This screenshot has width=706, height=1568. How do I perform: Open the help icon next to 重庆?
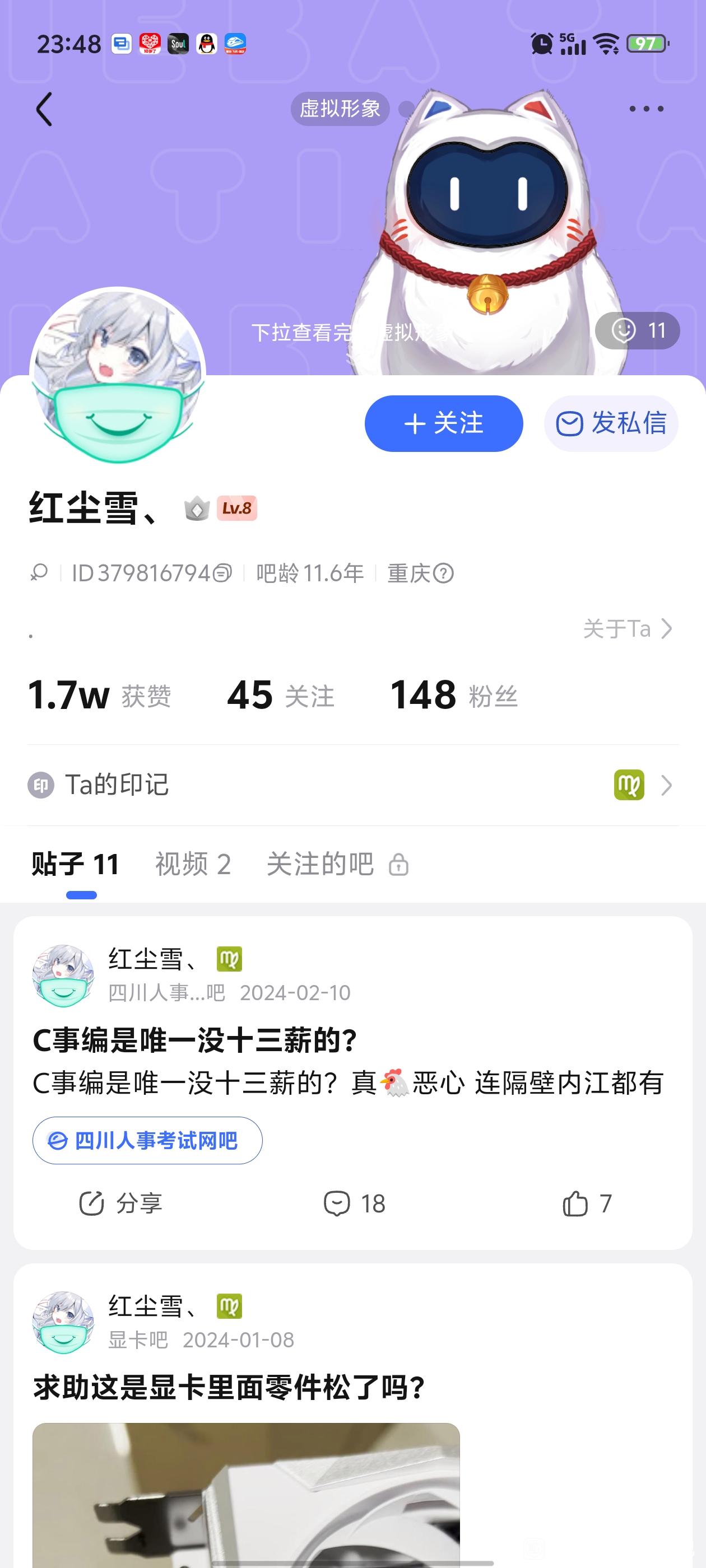coord(443,573)
